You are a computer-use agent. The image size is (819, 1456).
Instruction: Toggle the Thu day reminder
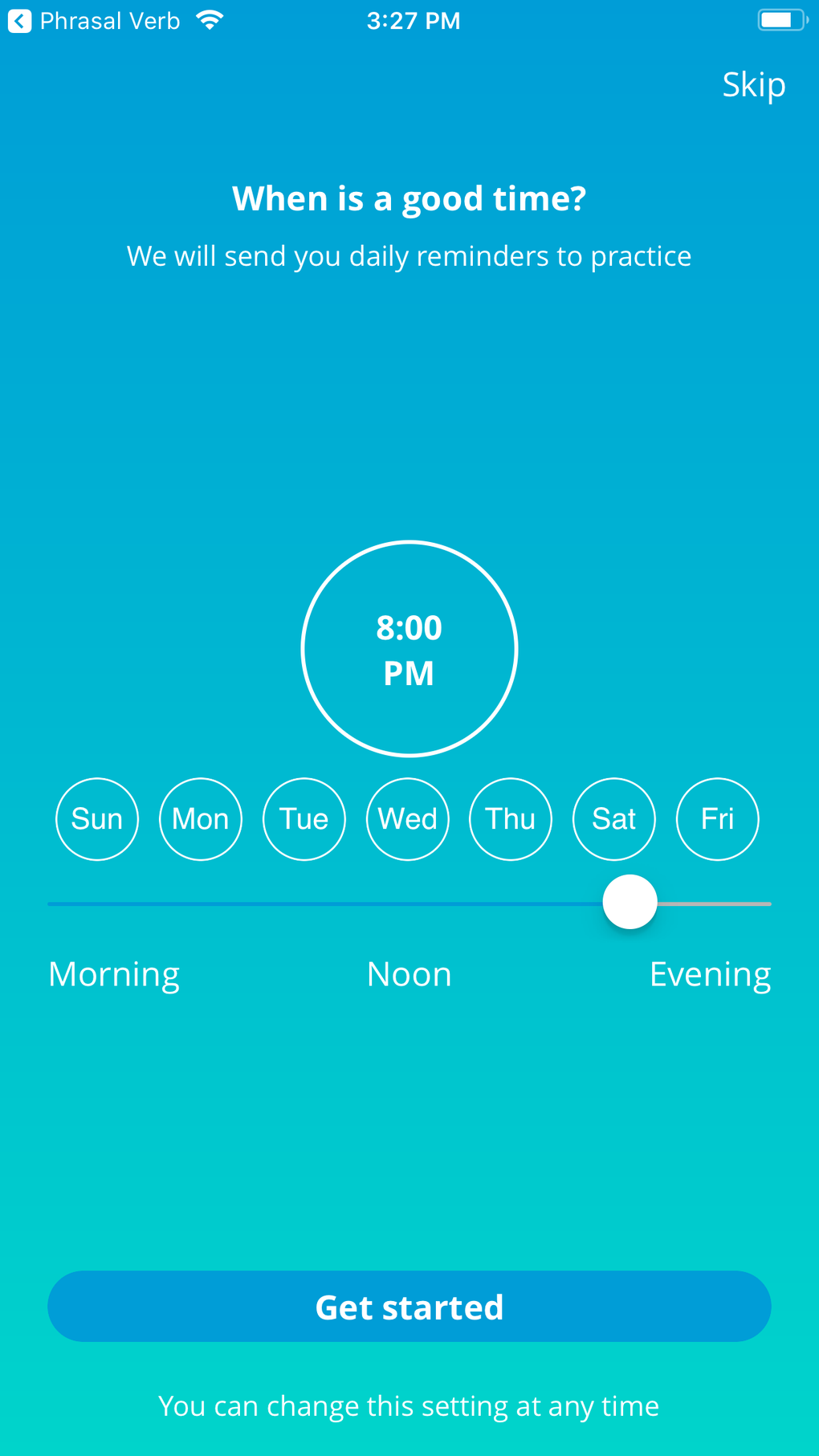[x=511, y=819]
